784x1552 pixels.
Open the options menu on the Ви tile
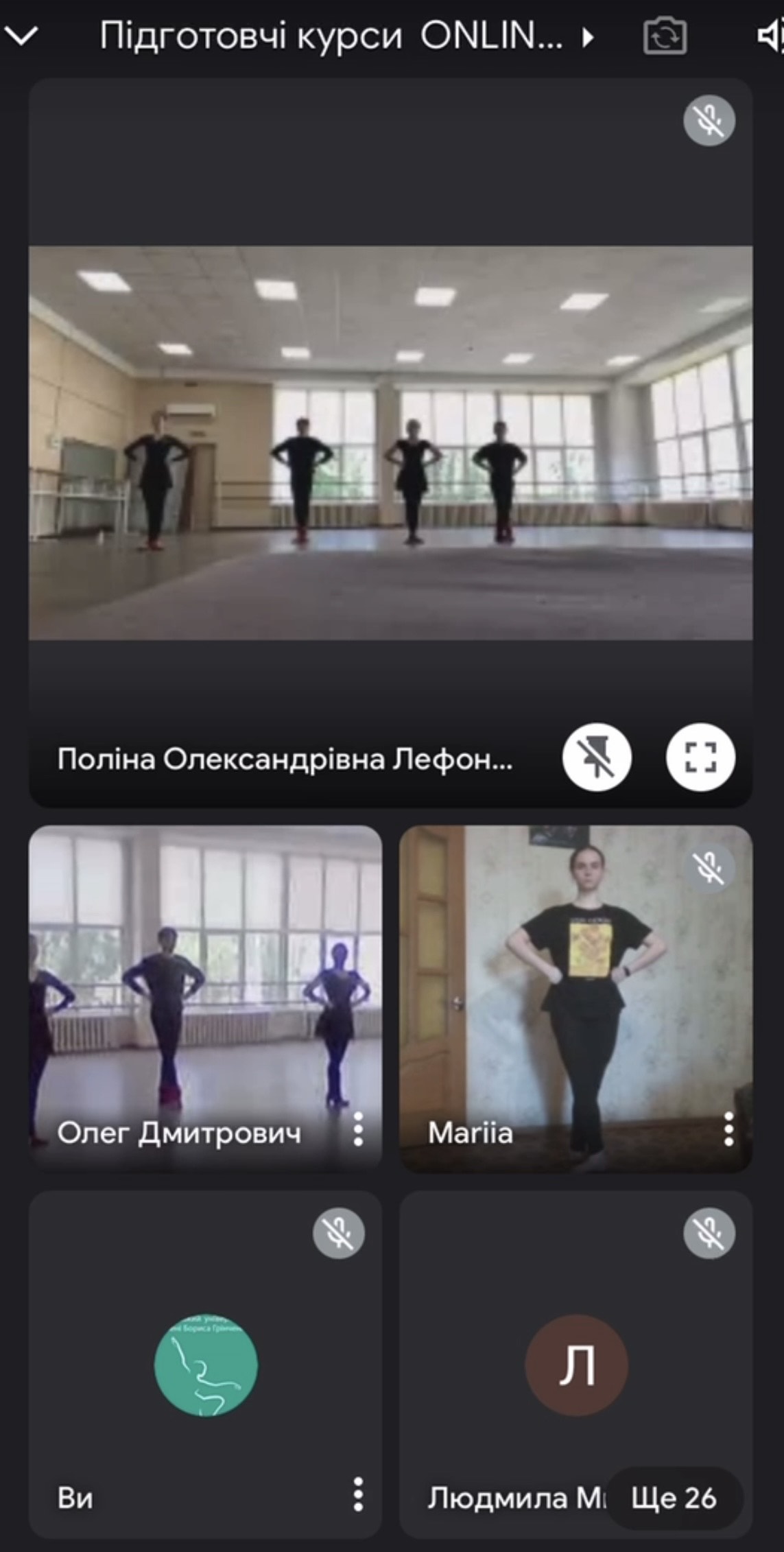[358, 1494]
